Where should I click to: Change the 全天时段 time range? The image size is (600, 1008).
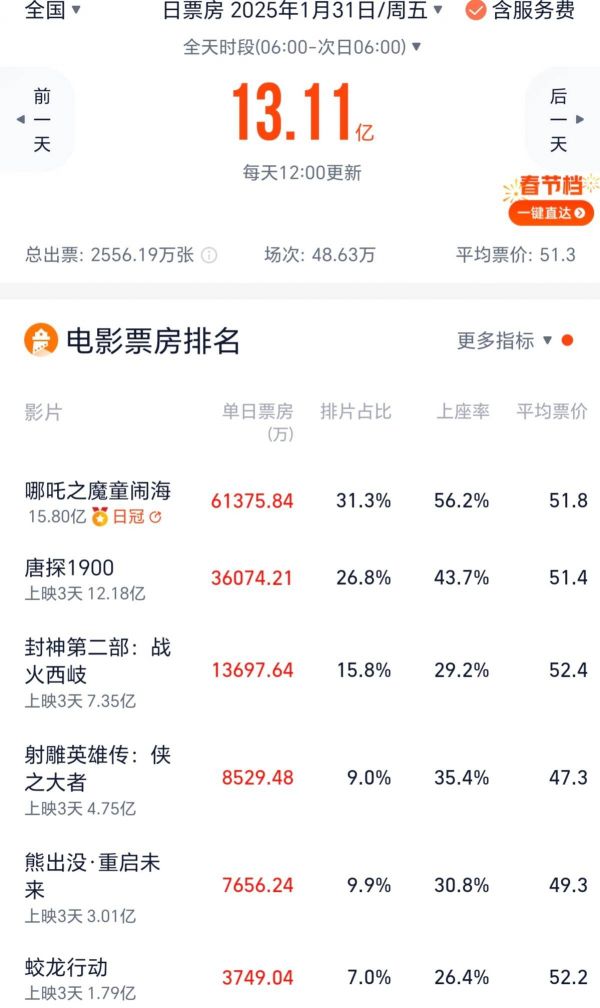tap(302, 47)
